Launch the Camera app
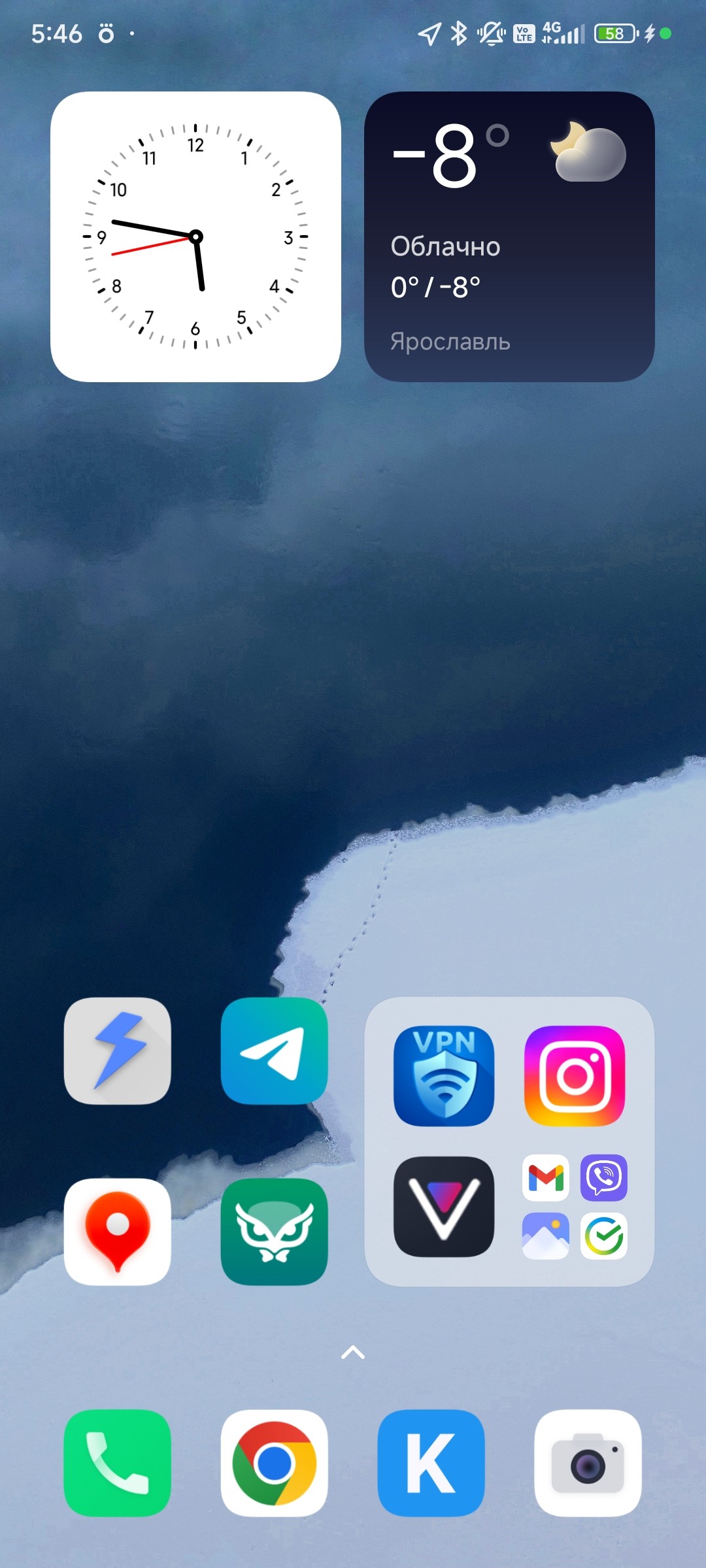Image resolution: width=706 pixels, height=1568 pixels. coord(588,1463)
